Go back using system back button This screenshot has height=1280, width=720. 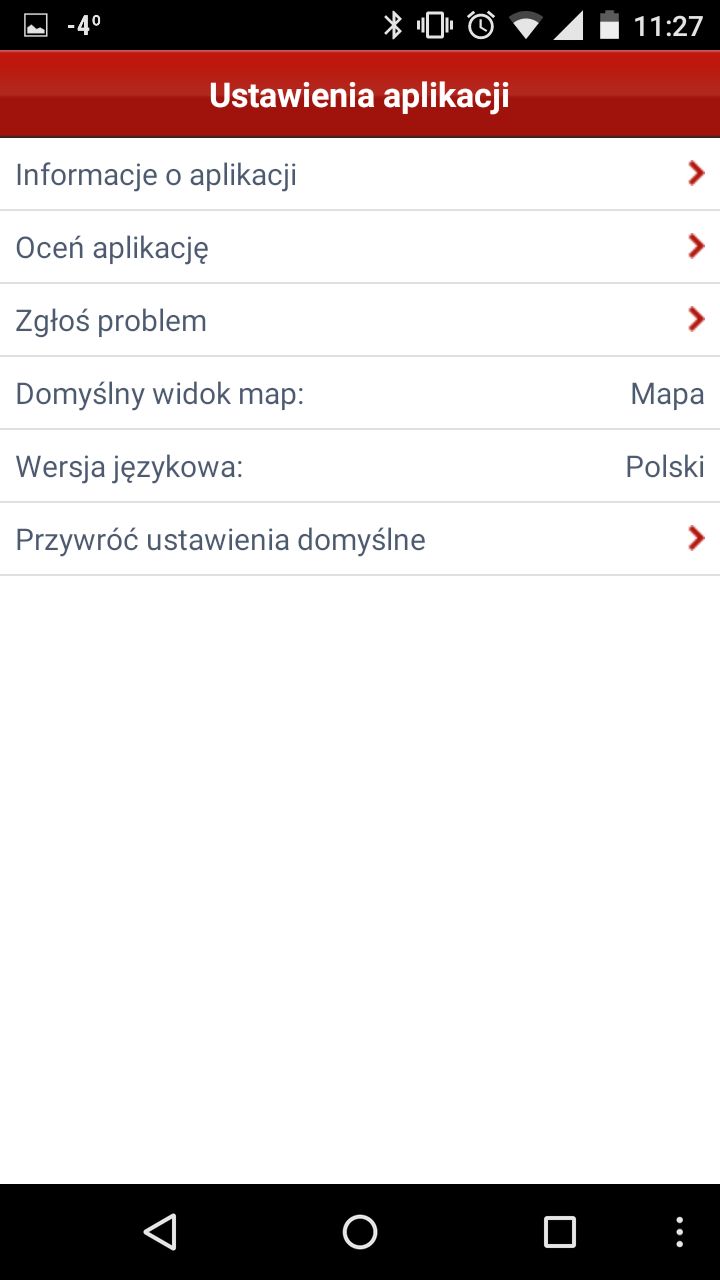coord(160,1232)
